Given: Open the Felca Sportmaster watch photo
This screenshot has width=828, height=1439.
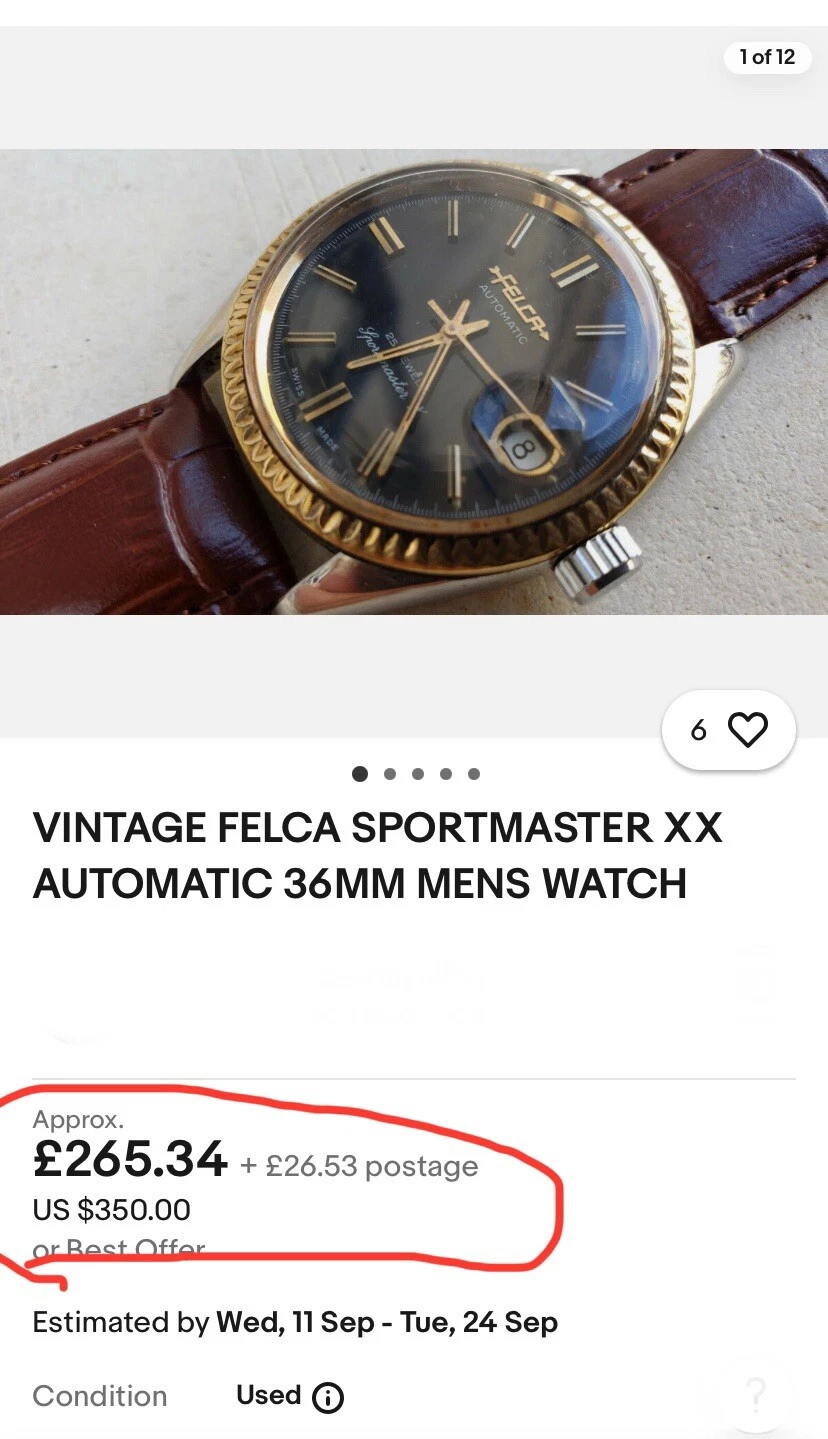Looking at the screenshot, I should (x=414, y=382).
